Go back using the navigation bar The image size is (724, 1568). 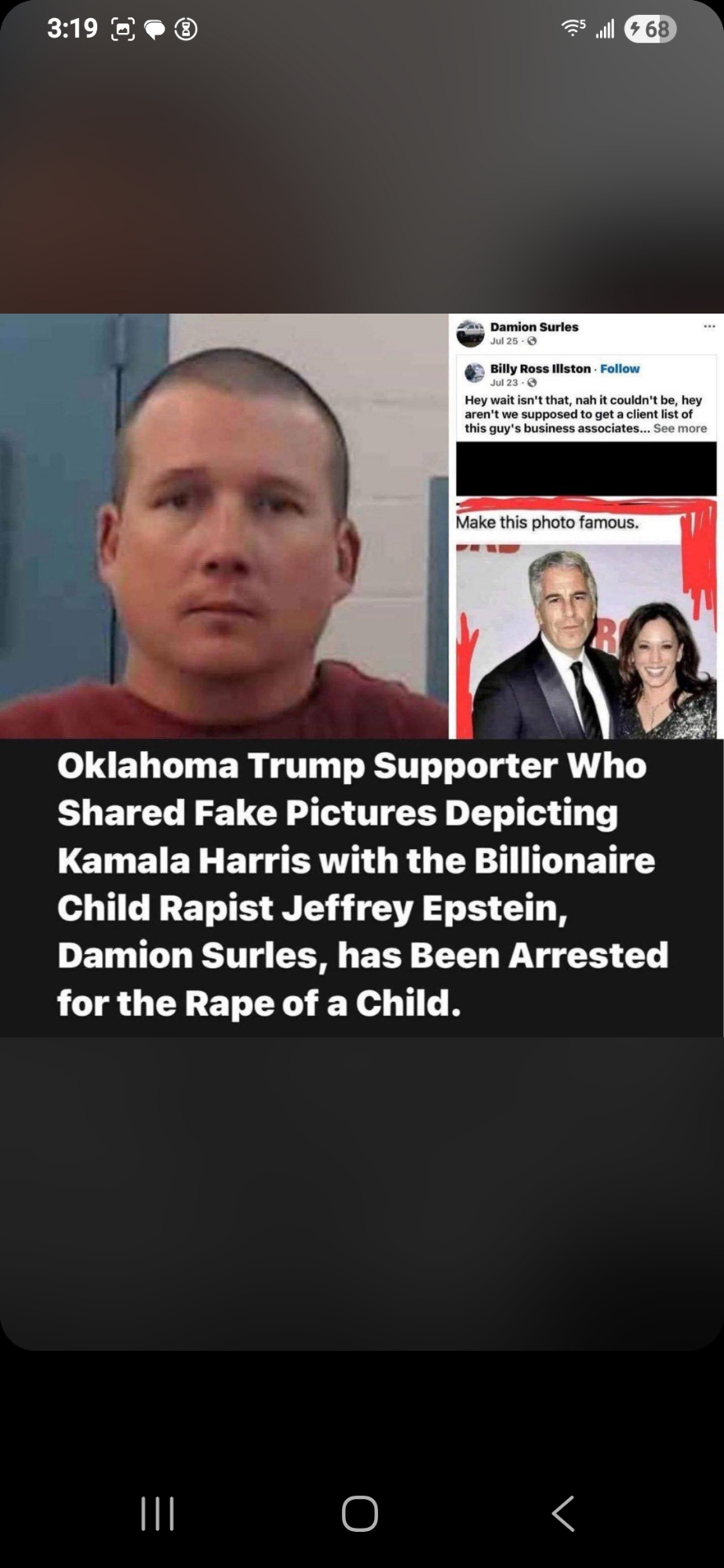(563, 1513)
